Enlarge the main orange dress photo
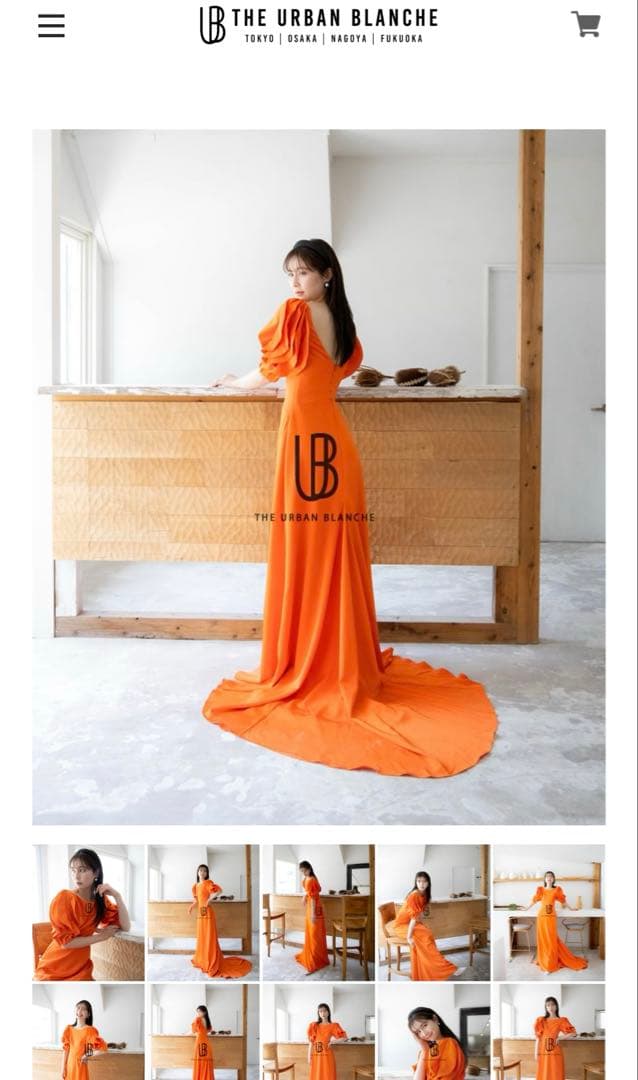 click(x=318, y=476)
